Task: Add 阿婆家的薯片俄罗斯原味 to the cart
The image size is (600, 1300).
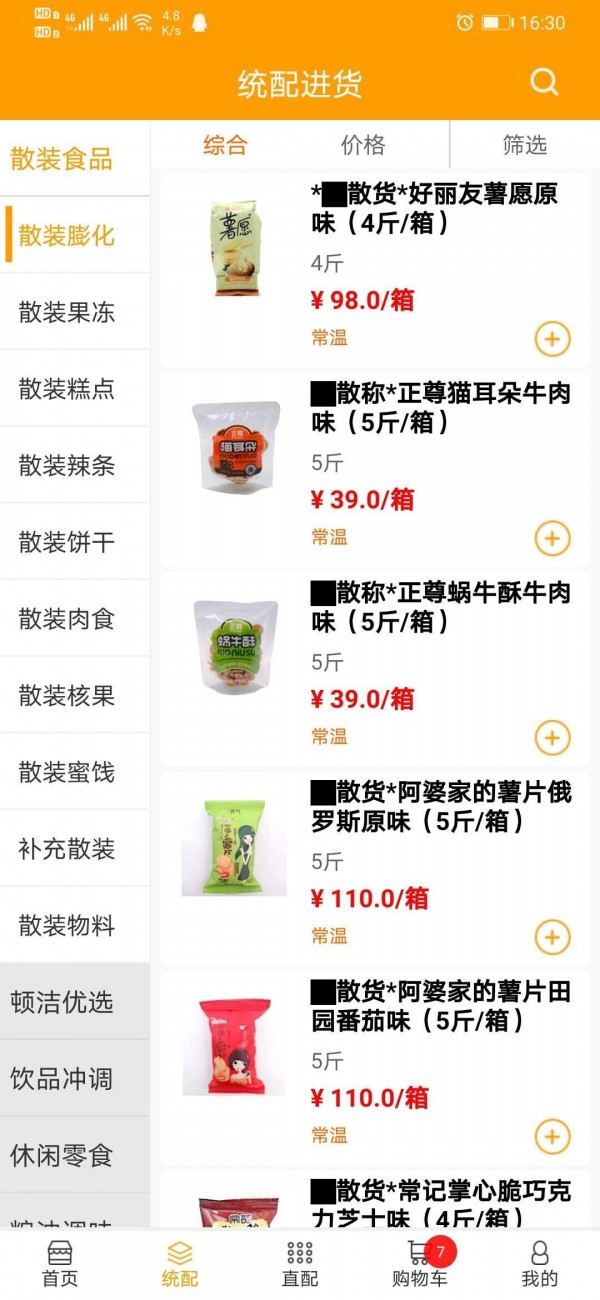Action: click(552, 937)
